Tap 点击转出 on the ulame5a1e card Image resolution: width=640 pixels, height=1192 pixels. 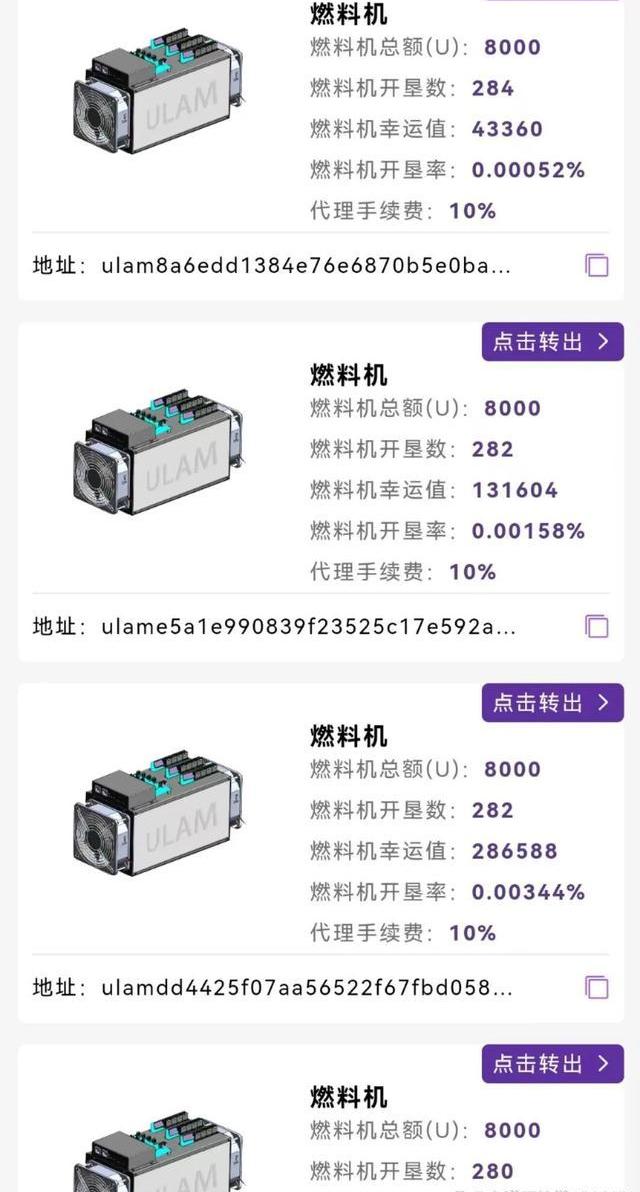click(552, 341)
